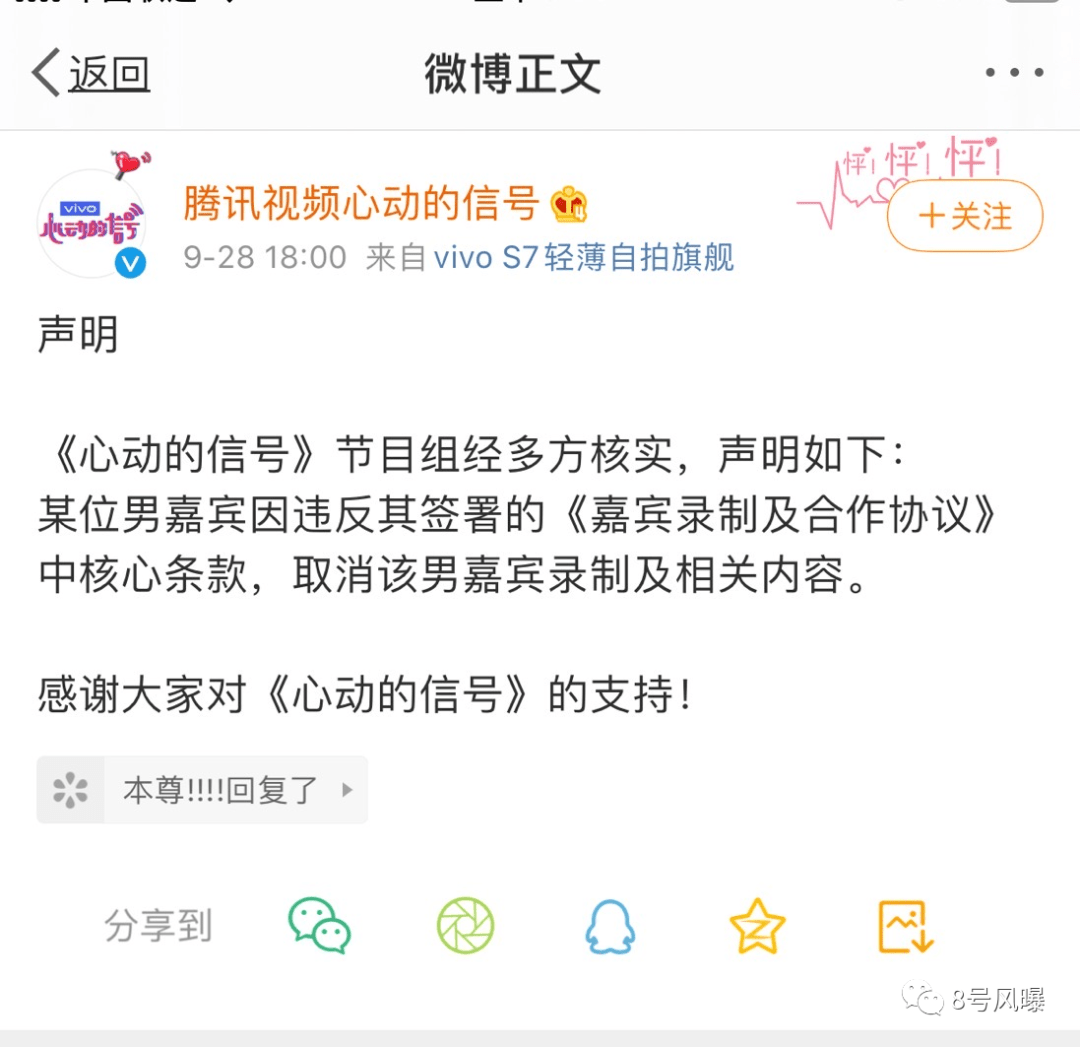Share the post to WeChat Moments

pyautogui.click(x=466, y=925)
